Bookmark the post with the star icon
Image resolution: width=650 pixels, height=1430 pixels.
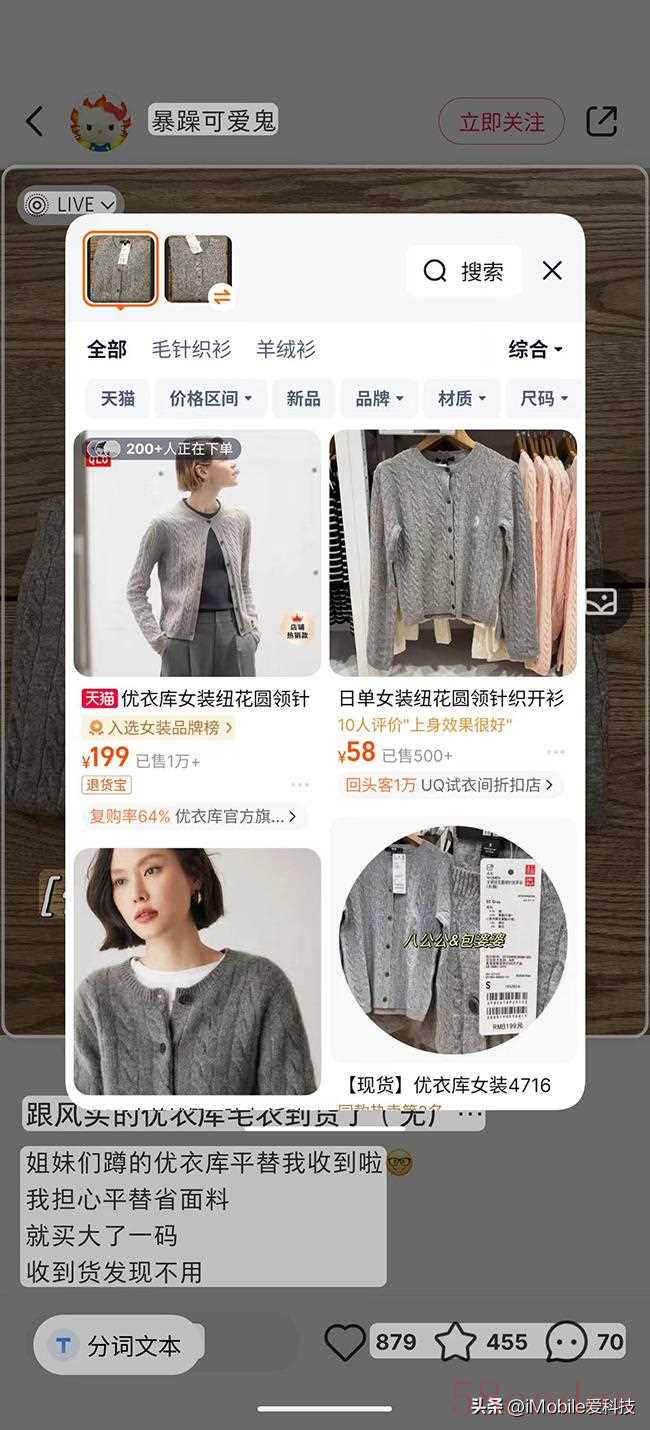[455, 1342]
